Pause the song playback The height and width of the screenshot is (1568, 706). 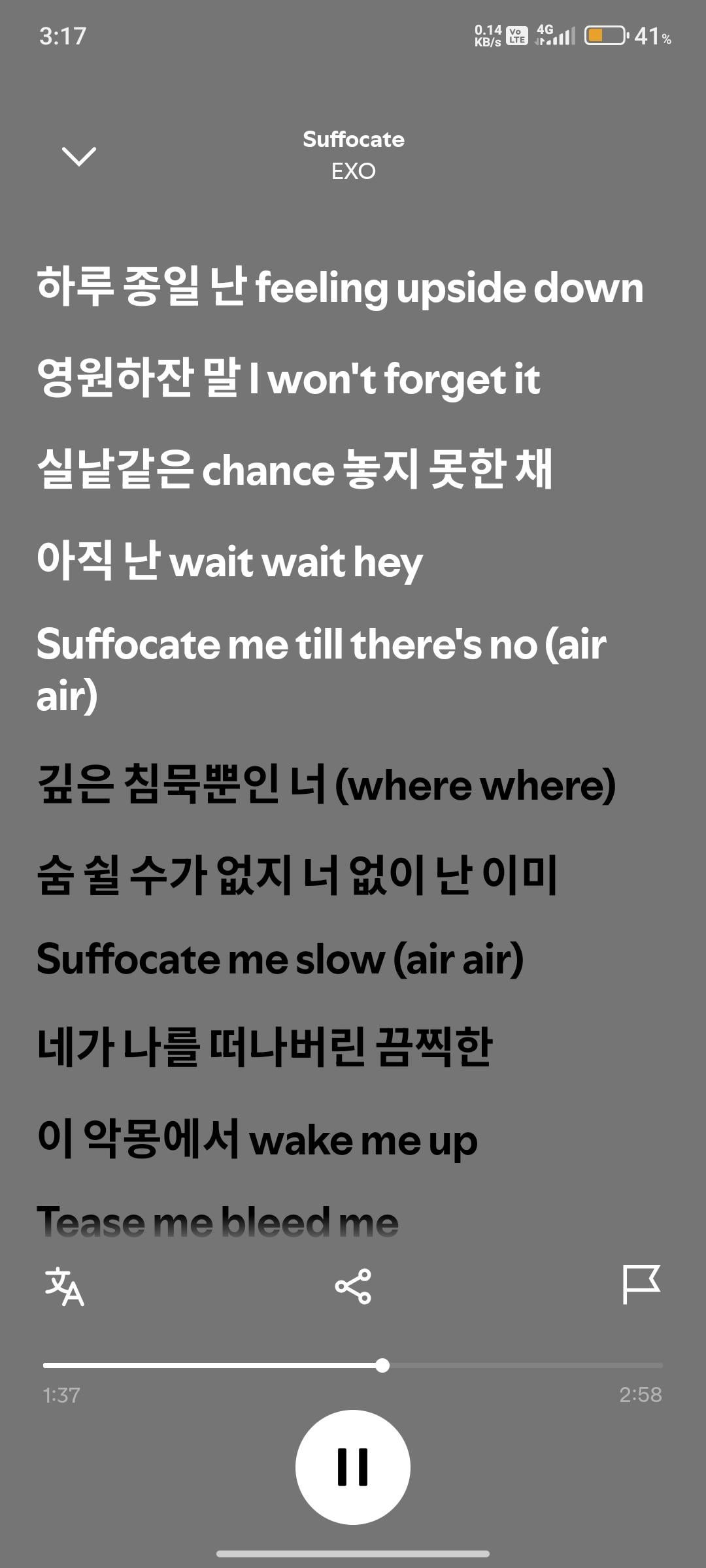pyautogui.click(x=353, y=1467)
